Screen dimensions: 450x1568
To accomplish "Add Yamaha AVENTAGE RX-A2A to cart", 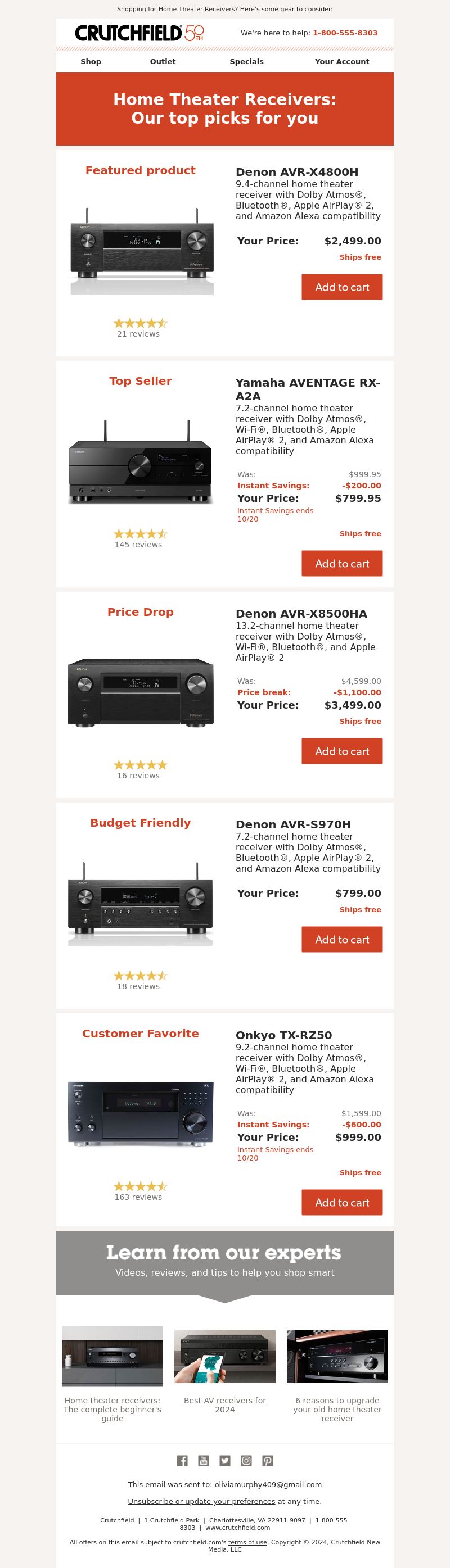I will tap(341, 563).
